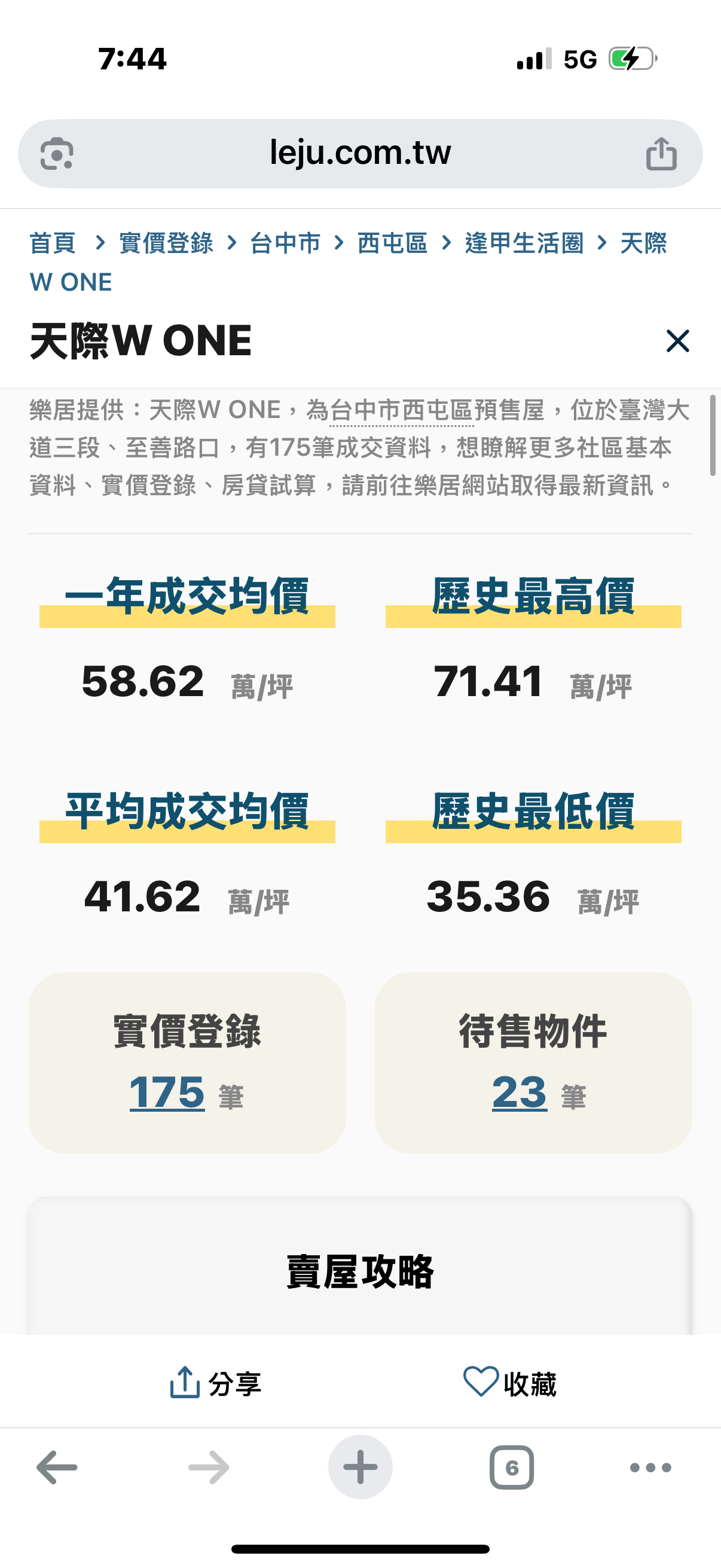The width and height of the screenshot is (721, 1568).
Task: Open the 西屯區 breadcrumb link
Action: click(x=392, y=243)
